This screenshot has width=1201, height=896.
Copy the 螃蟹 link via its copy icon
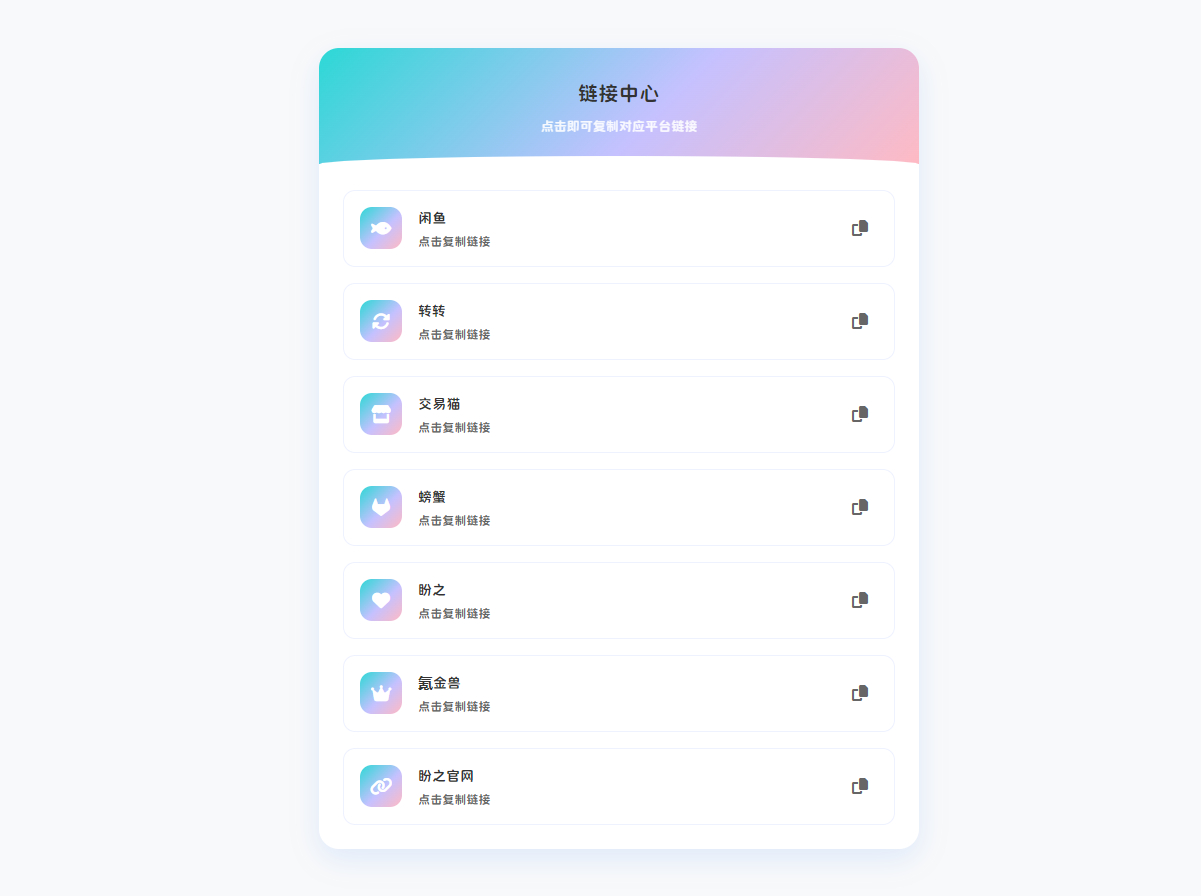click(860, 507)
